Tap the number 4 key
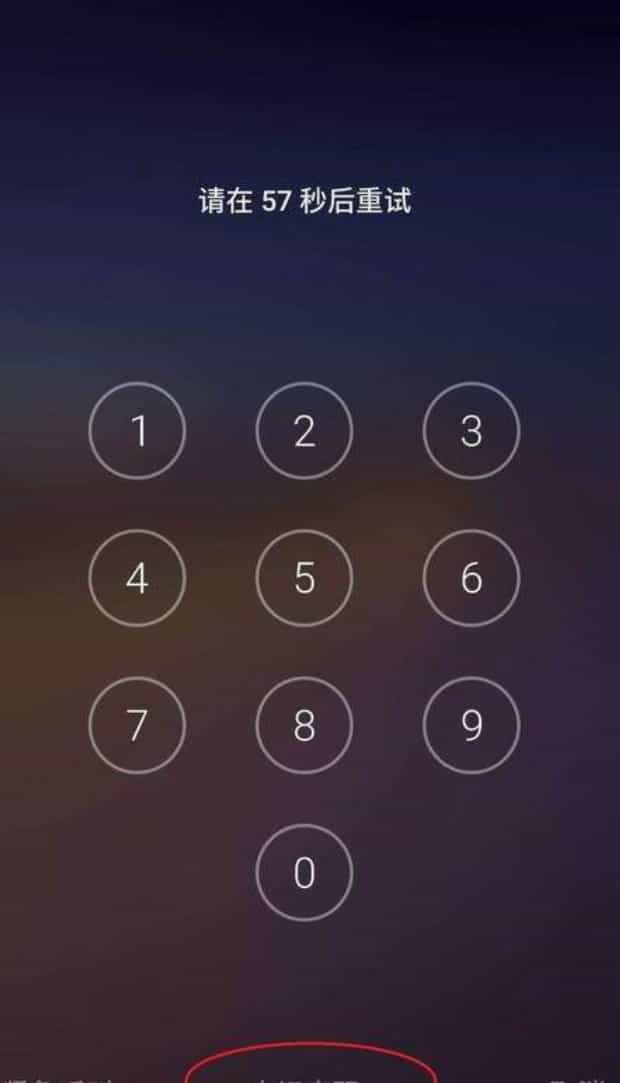The width and height of the screenshot is (620, 1083). pyautogui.click(x=137, y=578)
